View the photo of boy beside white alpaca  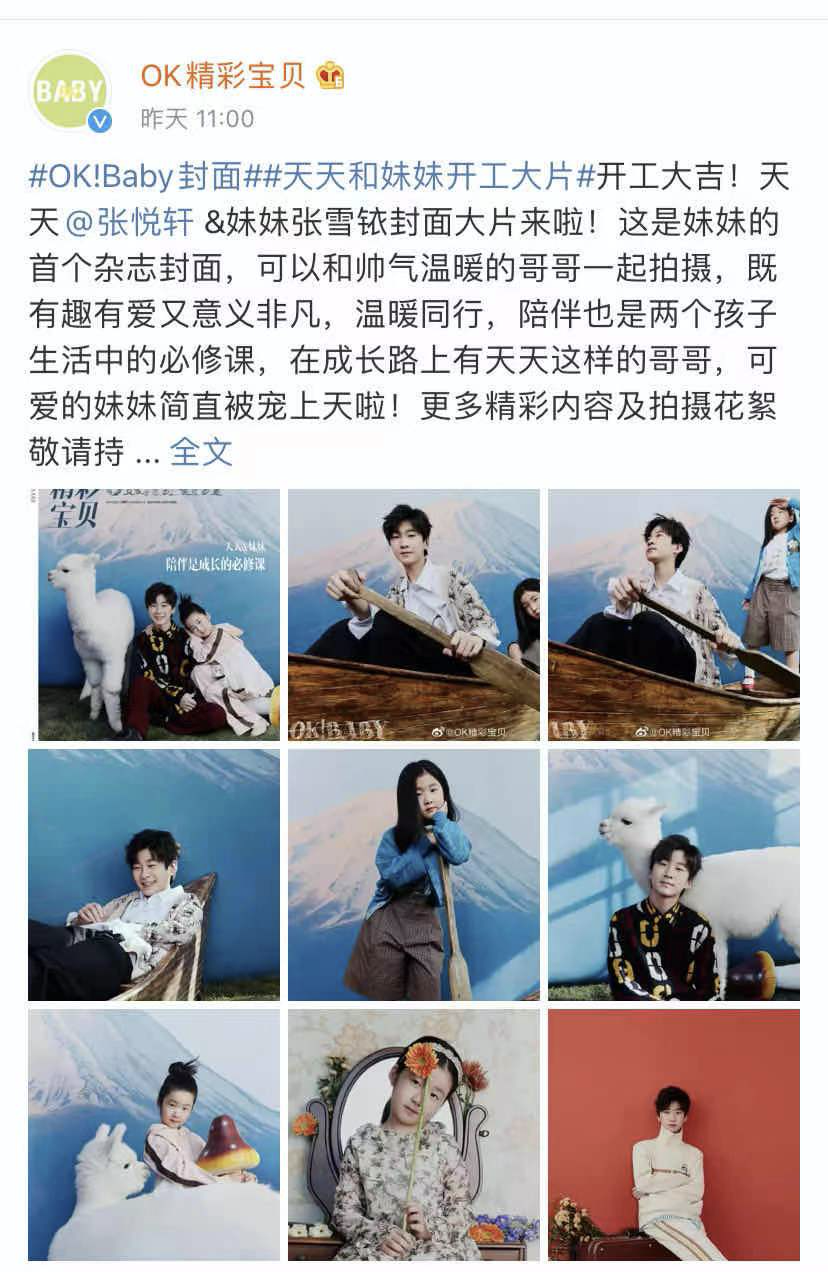673,875
